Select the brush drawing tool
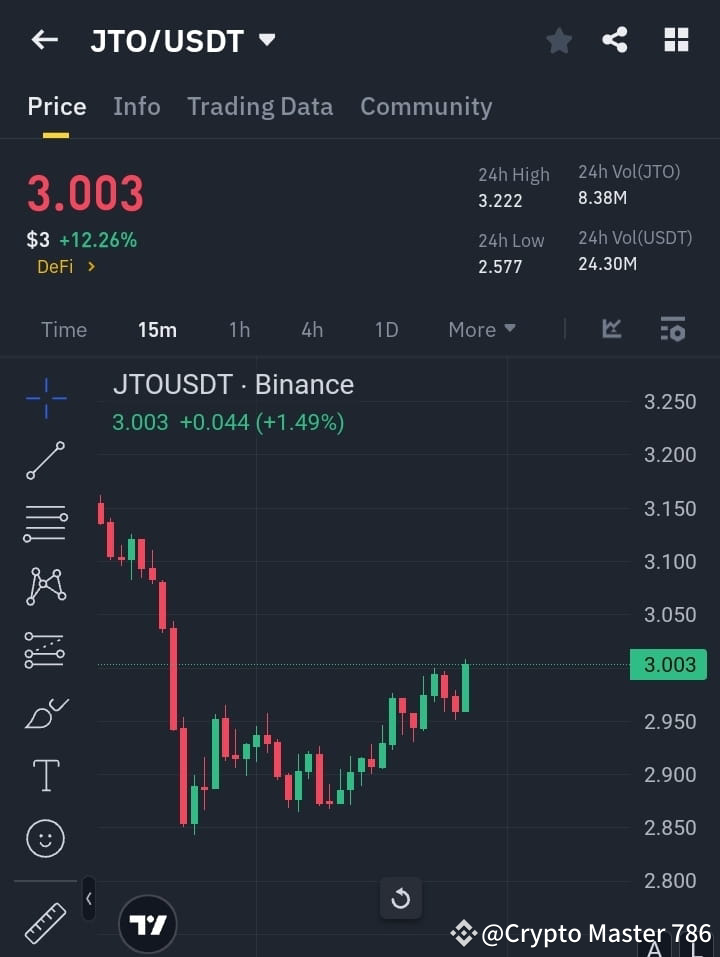This screenshot has height=957, width=720. coord(44,713)
